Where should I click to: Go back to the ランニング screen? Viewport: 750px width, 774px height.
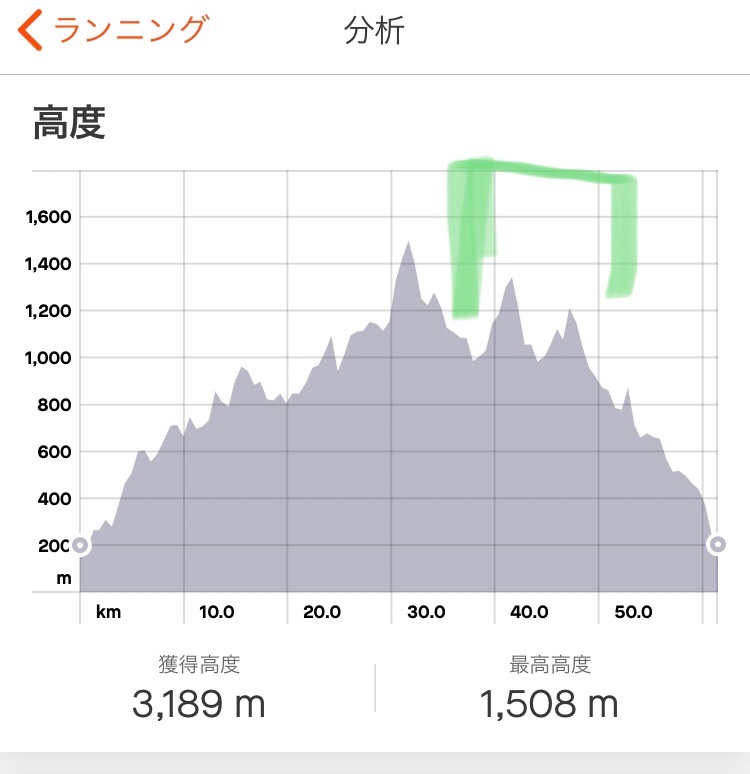113,30
